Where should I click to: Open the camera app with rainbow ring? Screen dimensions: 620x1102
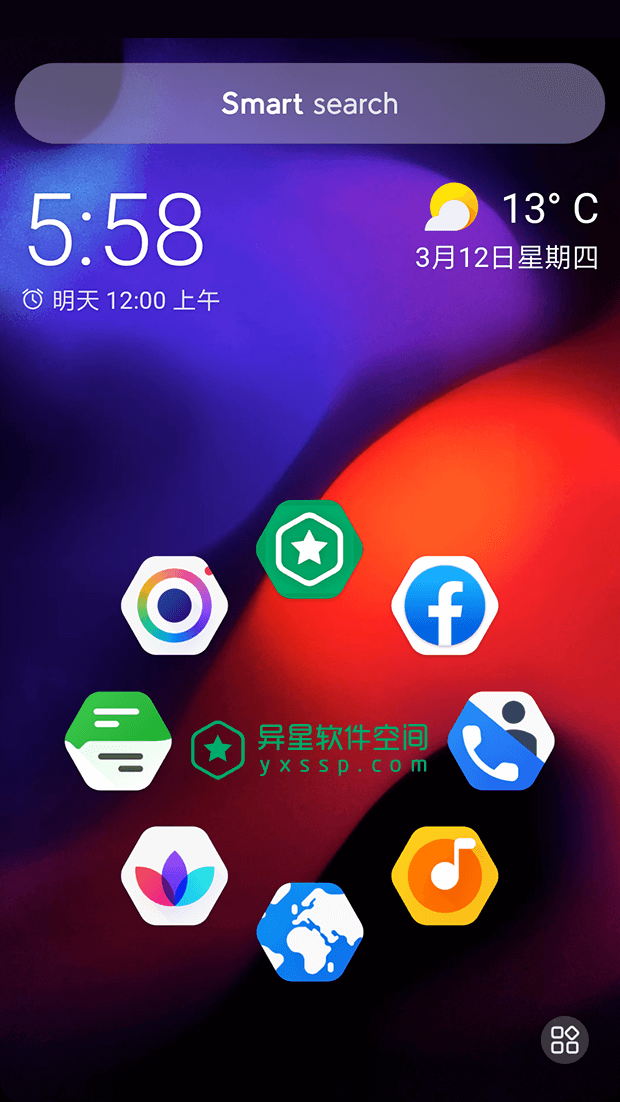point(175,605)
